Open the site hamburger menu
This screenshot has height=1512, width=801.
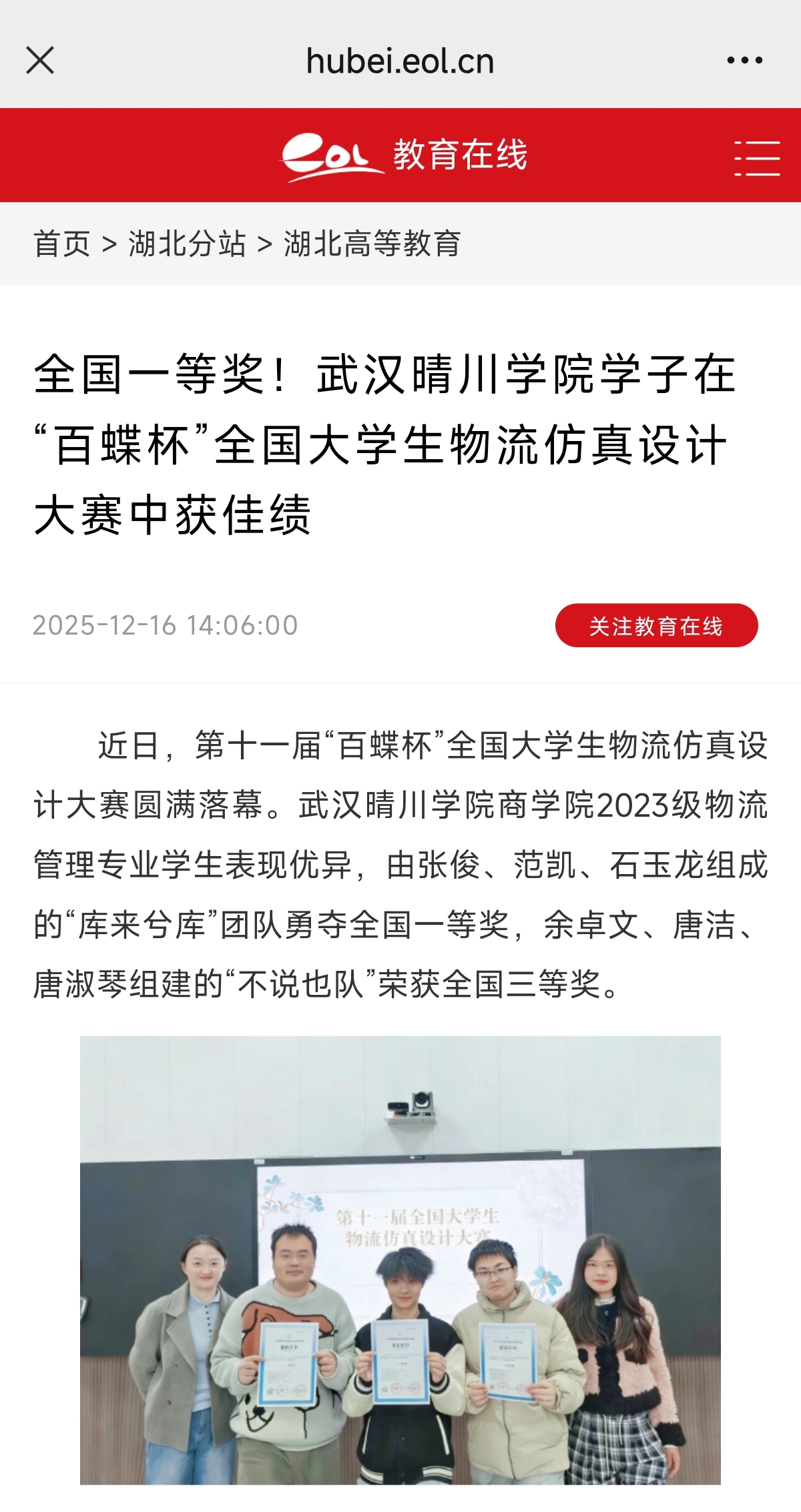(x=757, y=158)
